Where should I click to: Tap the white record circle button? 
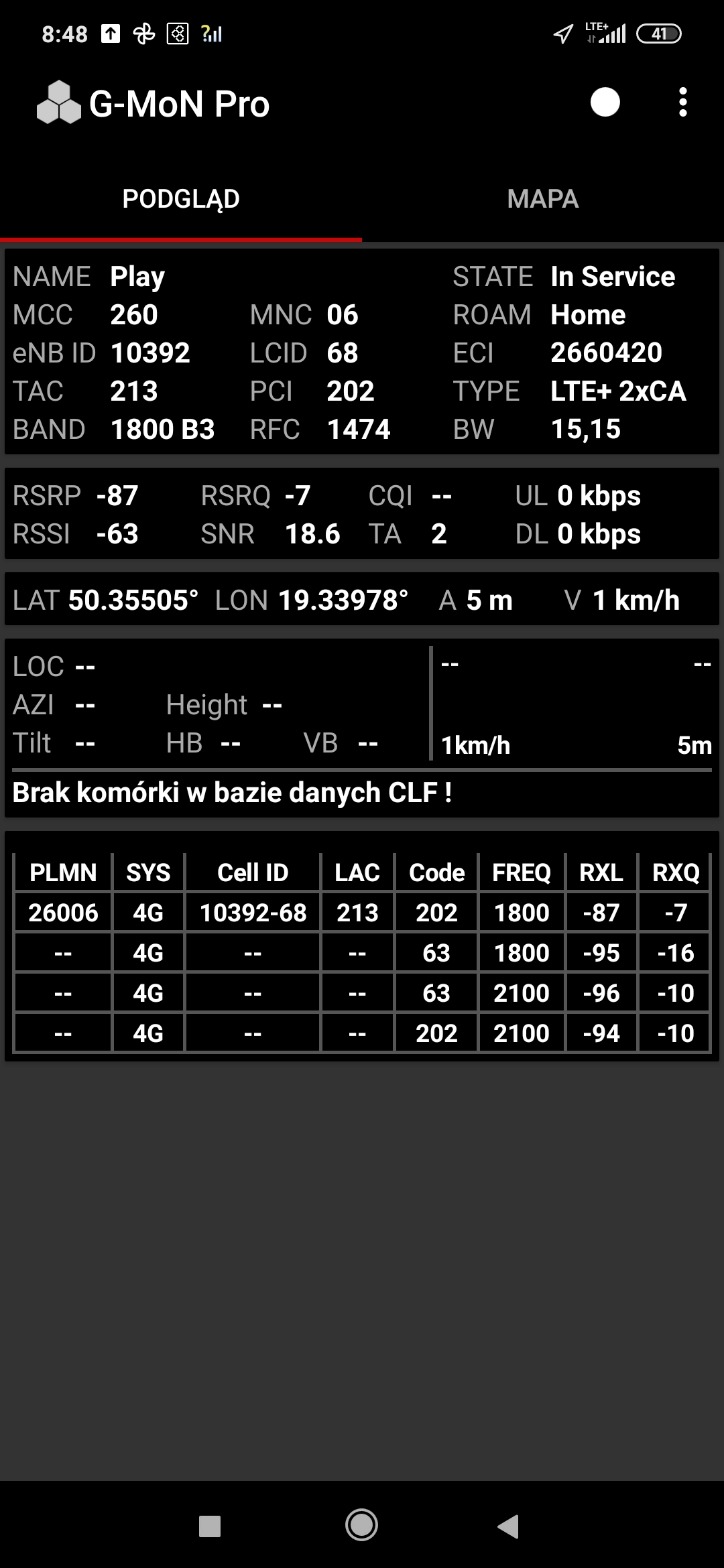(605, 103)
